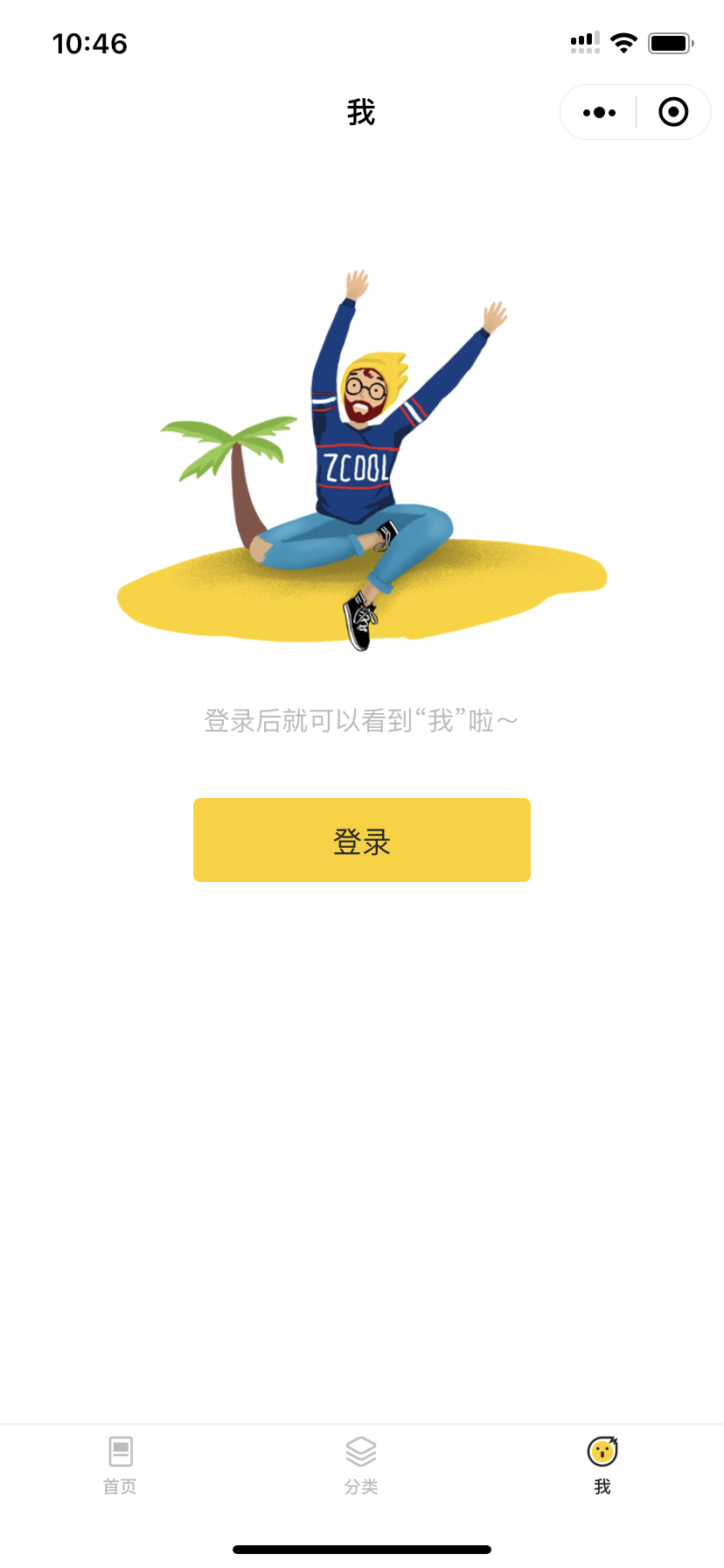Close the mini program via the circle icon
Viewport: 724px width, 1568px height.
coord(673,112)
